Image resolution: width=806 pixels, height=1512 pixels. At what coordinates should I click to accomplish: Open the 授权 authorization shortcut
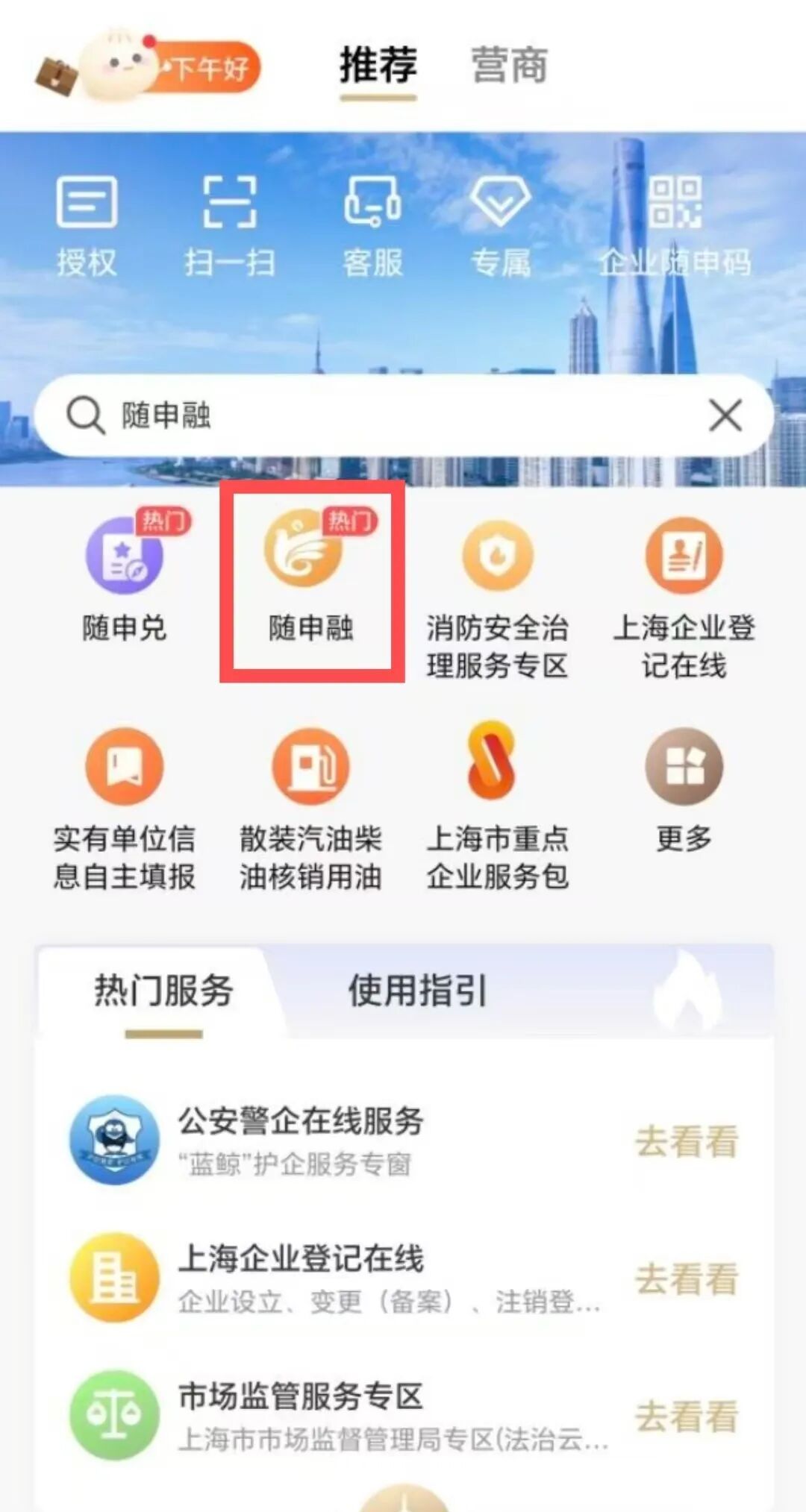click(x=87, y=225)
